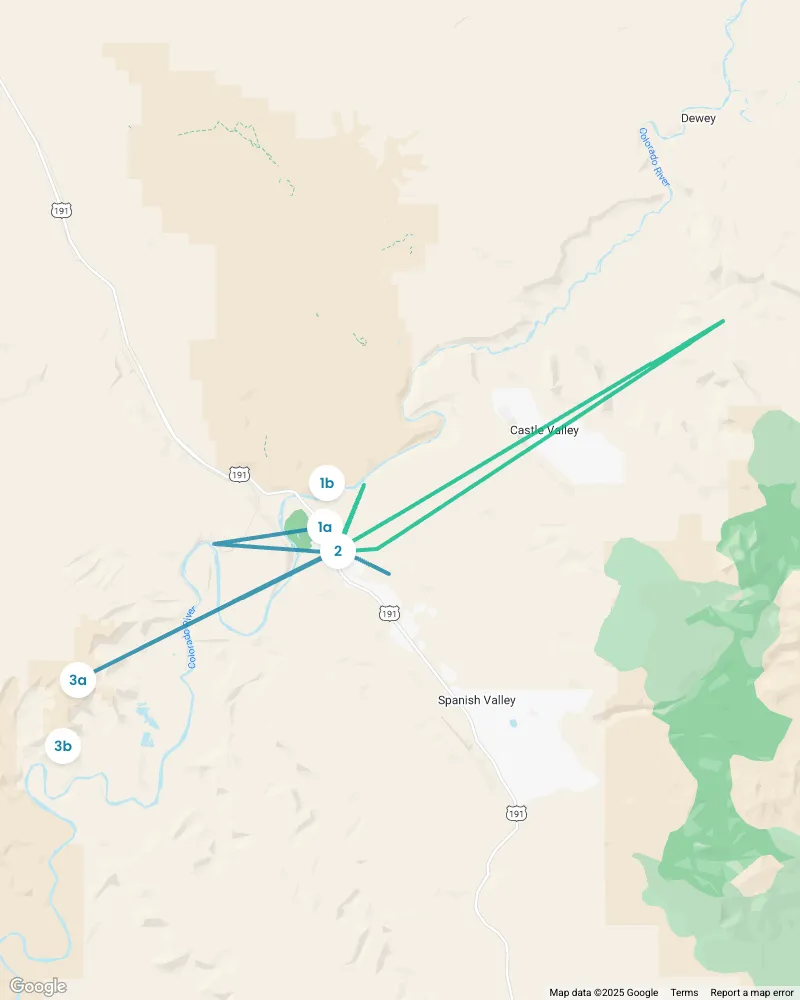This screenshot has width=800, height=1000.
Task: Select map marker 1b
Action: (326, 484)
